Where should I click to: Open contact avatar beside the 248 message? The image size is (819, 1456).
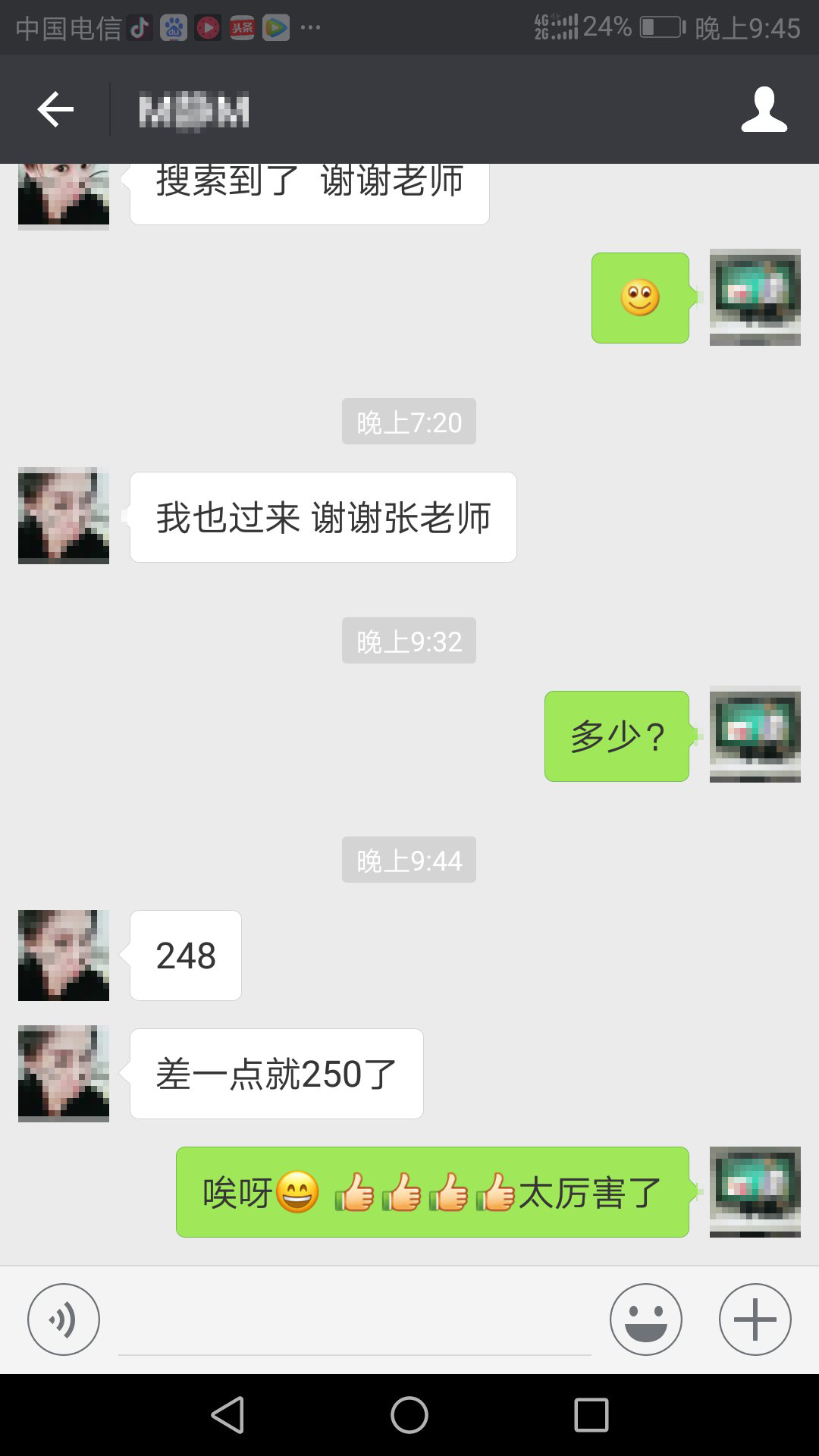pos(64,955)
